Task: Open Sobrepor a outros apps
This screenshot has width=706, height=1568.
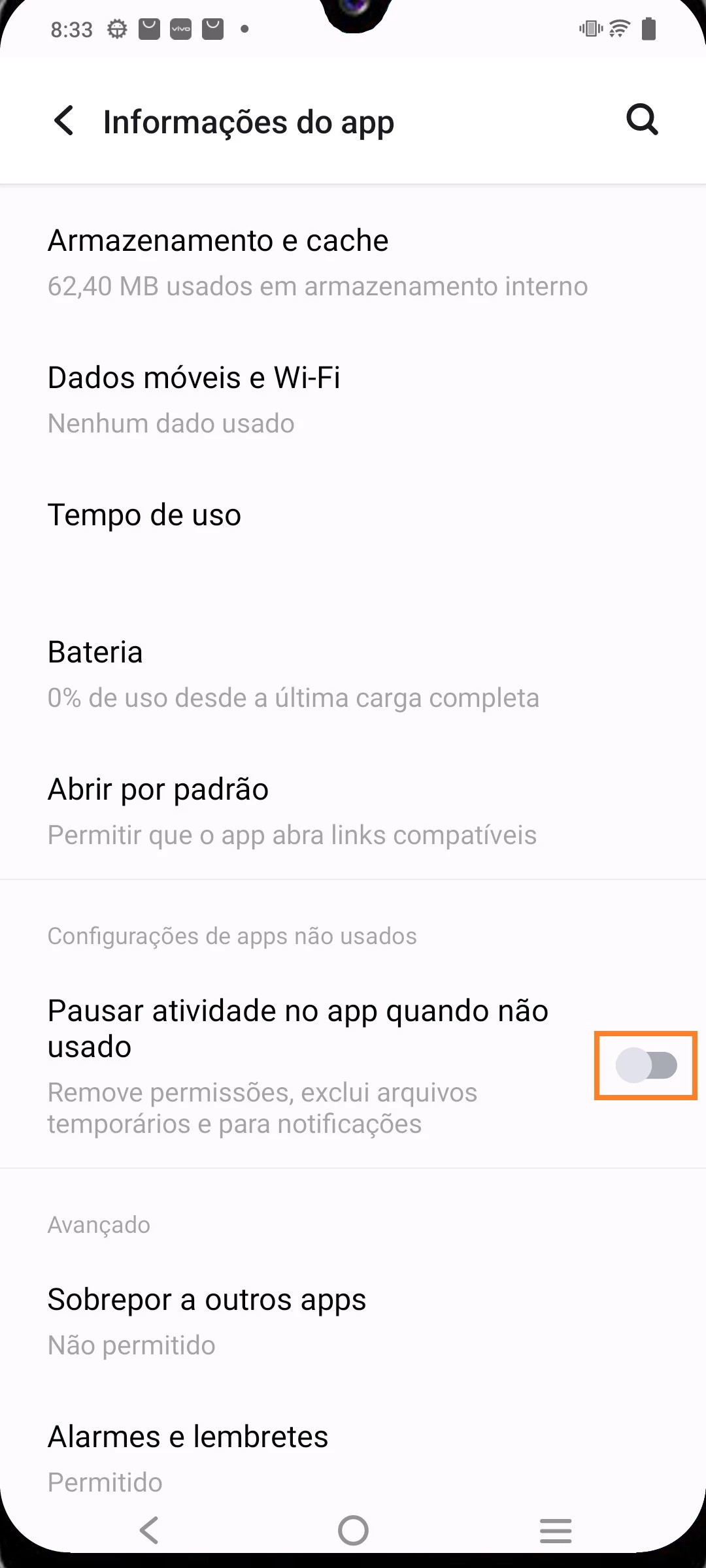Action: click(207, 1321)
